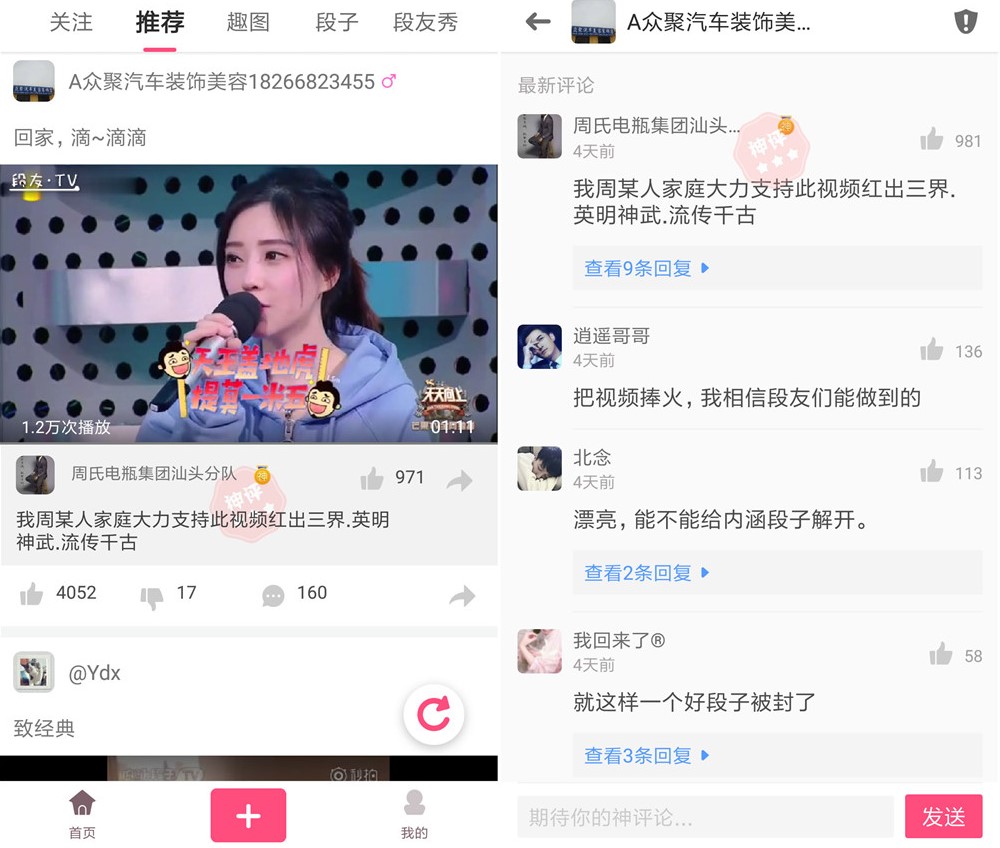This screenshot has width=1000, height=848.
Task: Go back from the comments page
Action: point(538,22)
